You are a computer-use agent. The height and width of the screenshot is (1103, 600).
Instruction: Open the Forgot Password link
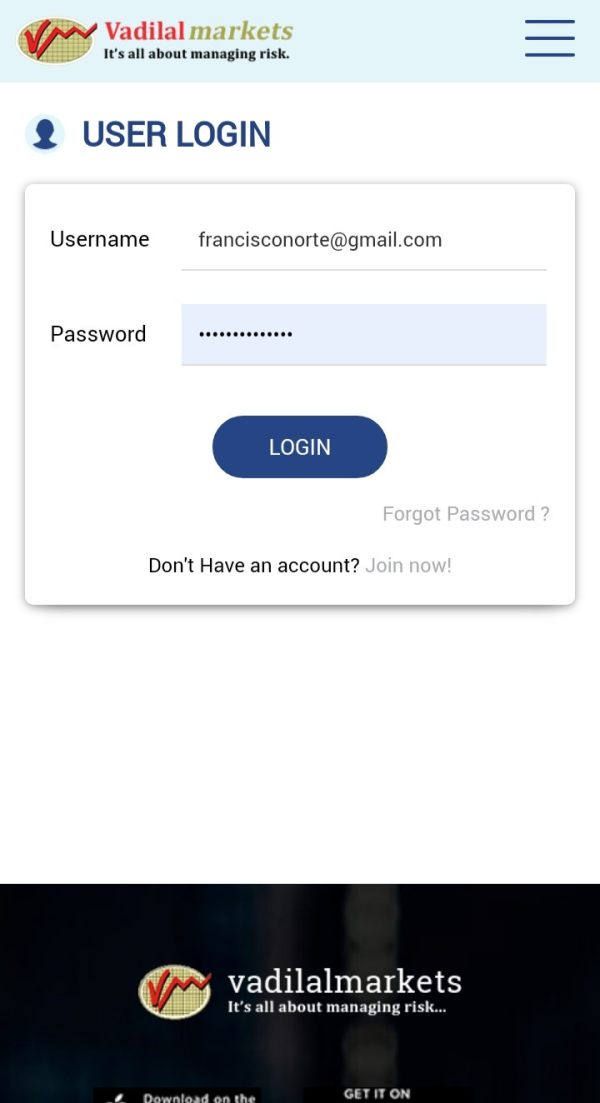click(x=466, y=514)
